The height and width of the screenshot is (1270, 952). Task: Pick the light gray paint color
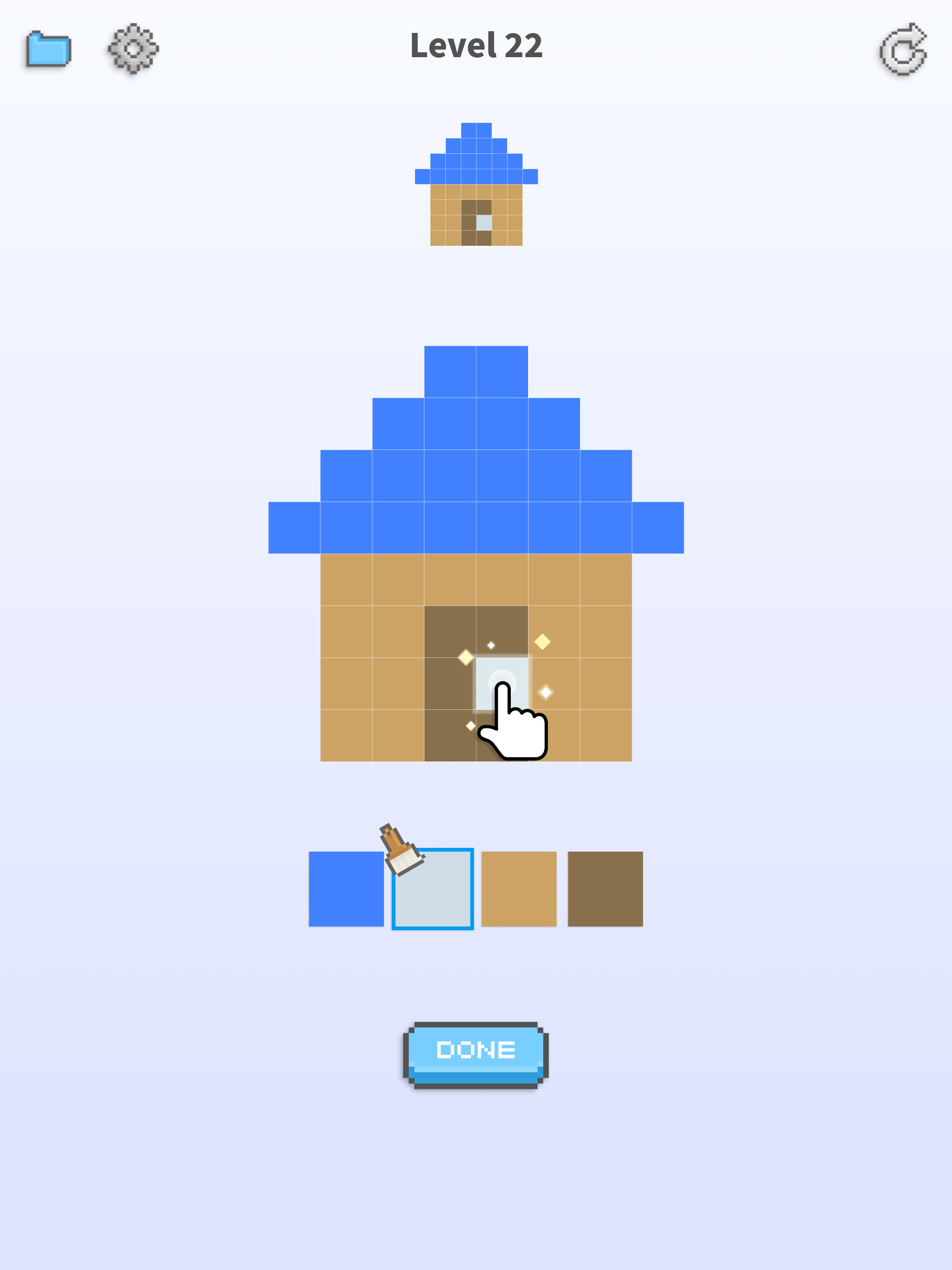pos(433,888)
